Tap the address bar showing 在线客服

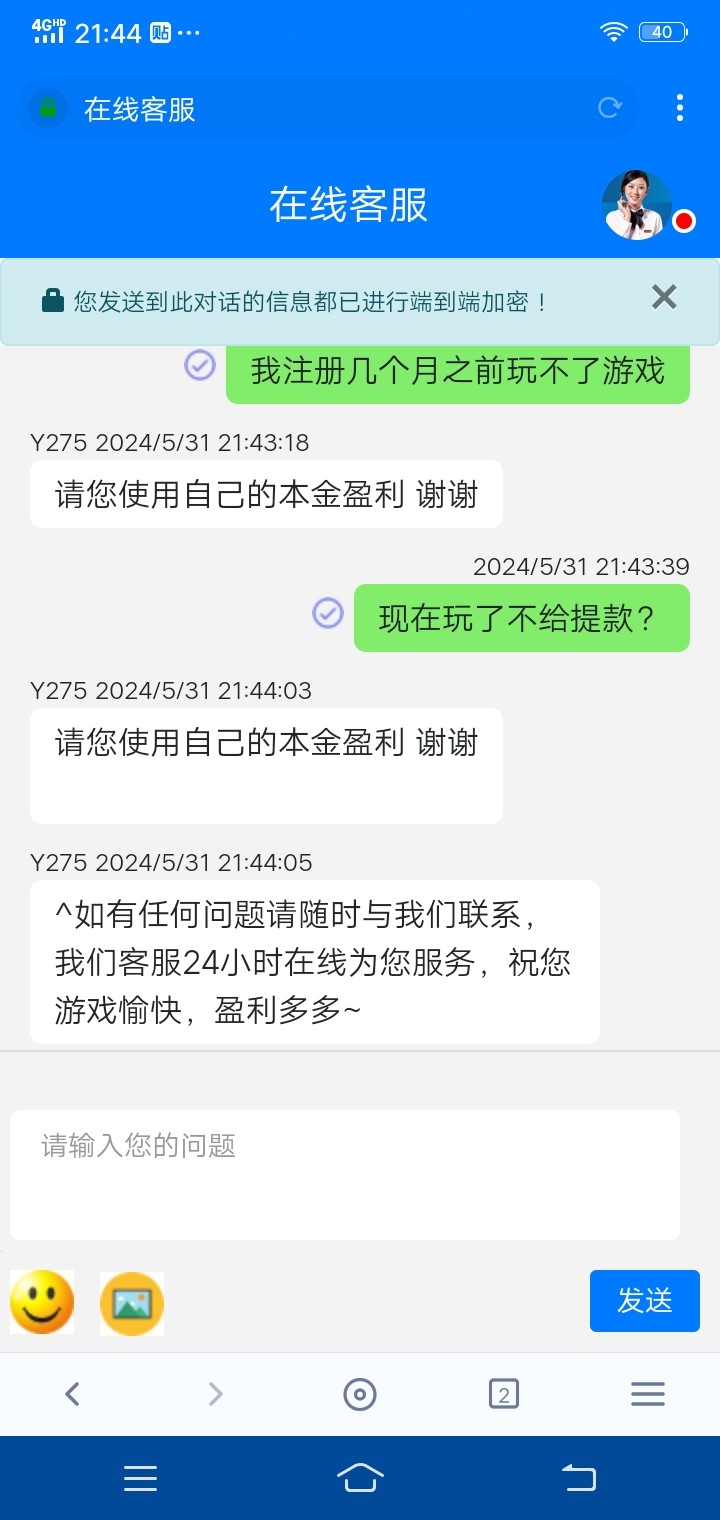[x=300, y=109]
